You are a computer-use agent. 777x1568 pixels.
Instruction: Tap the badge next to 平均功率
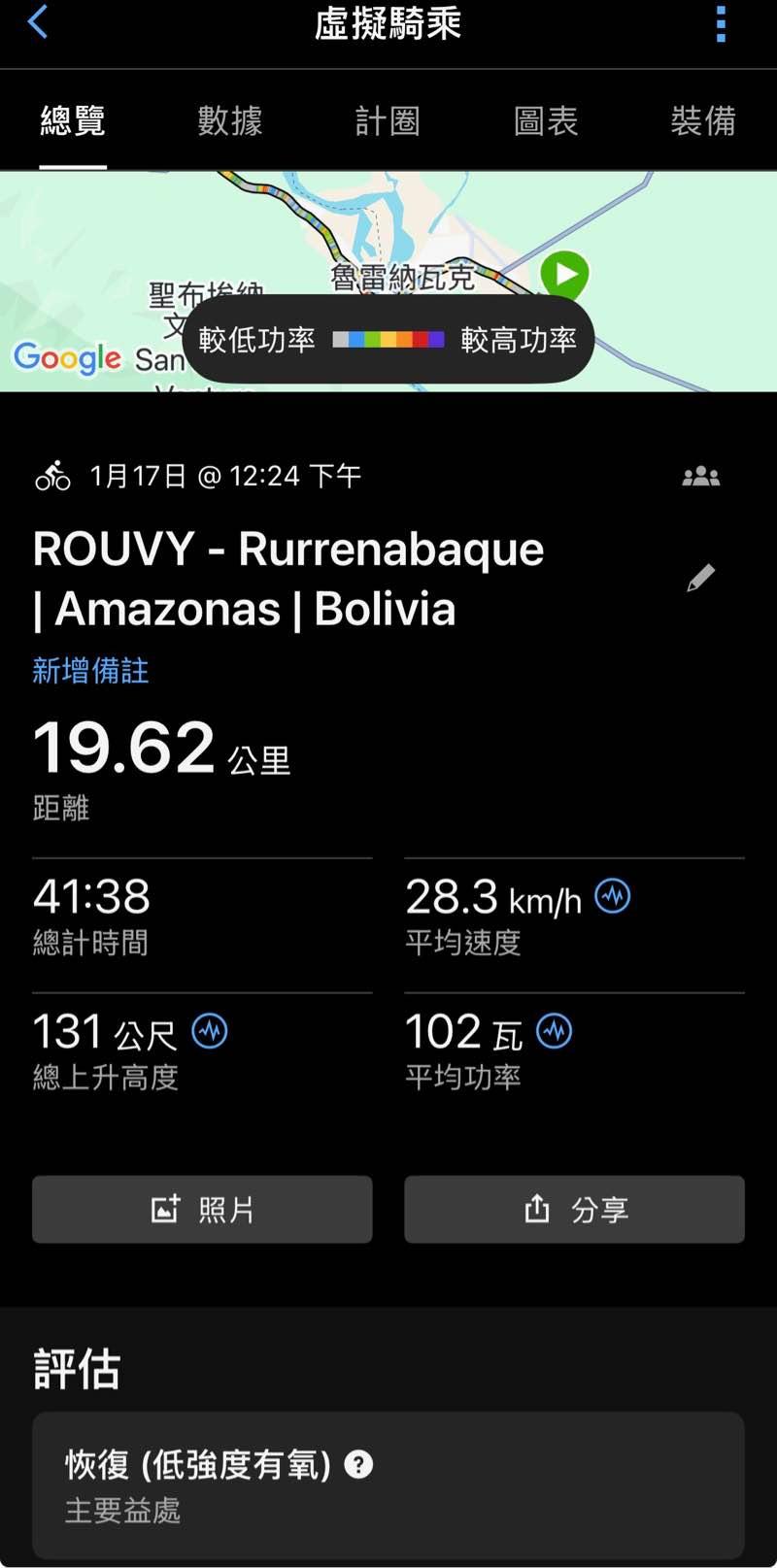click(555, 1030)
